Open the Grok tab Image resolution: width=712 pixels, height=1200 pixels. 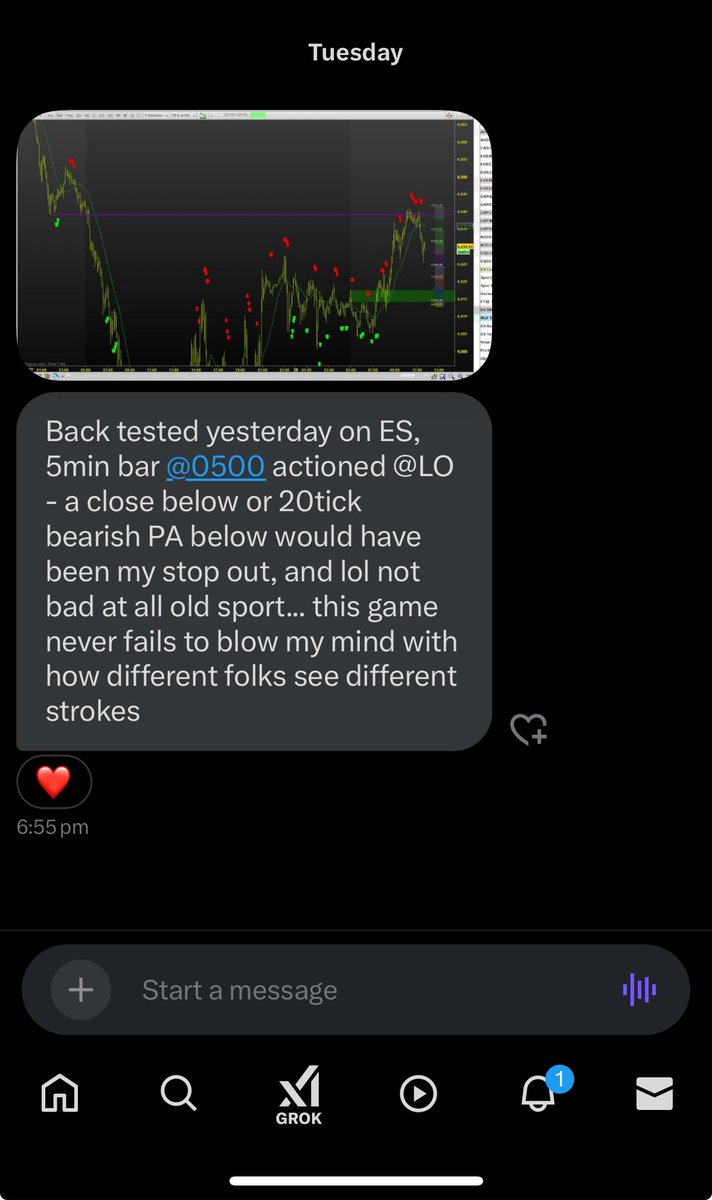click(299, 1096)
